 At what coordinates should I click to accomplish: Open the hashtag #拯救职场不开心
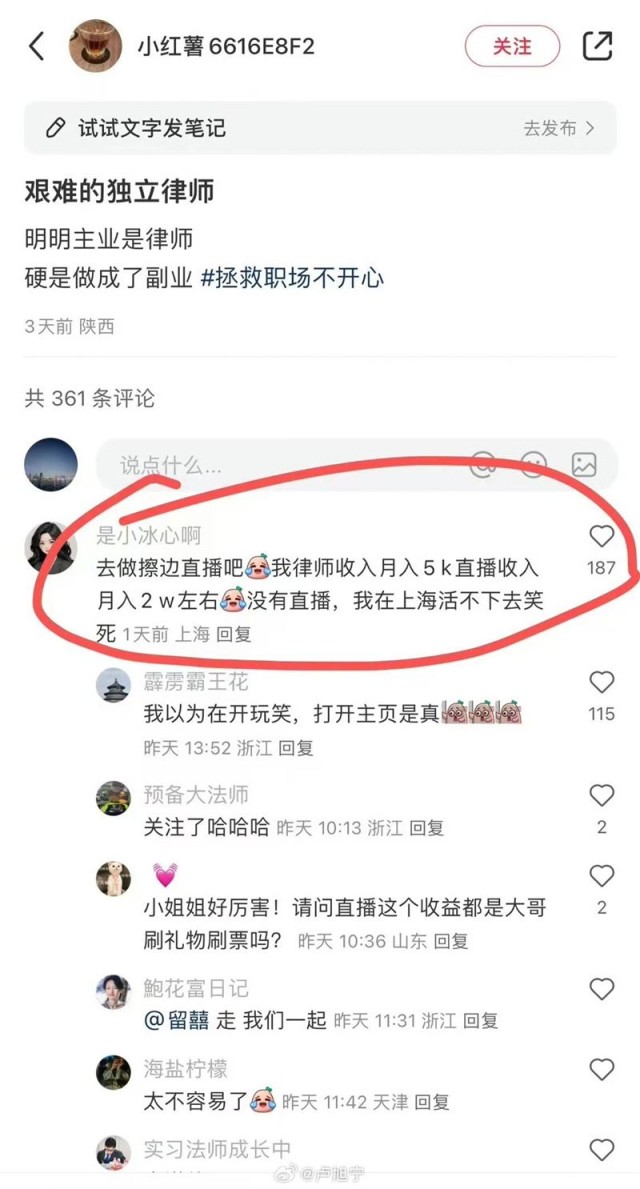point(292,278)
